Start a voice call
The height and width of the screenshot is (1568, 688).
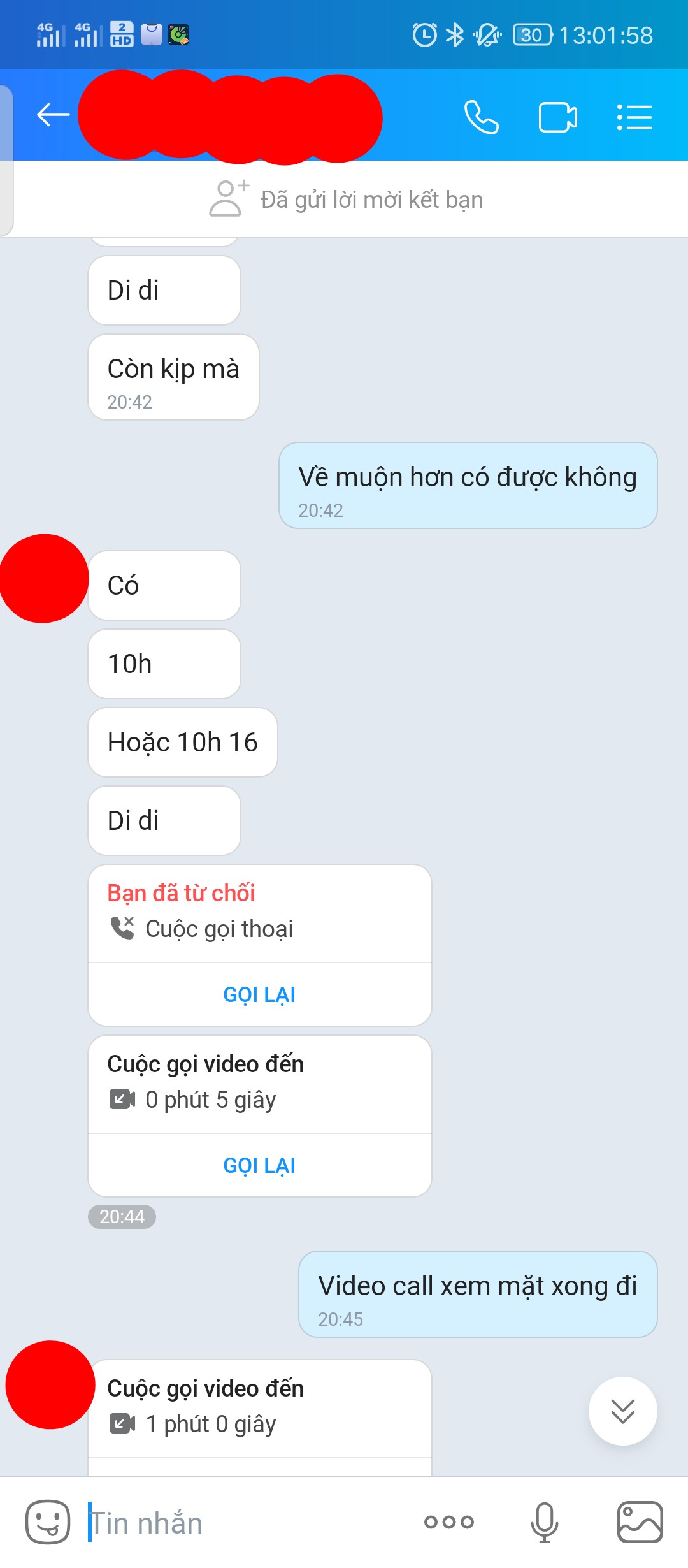[481, 117]
